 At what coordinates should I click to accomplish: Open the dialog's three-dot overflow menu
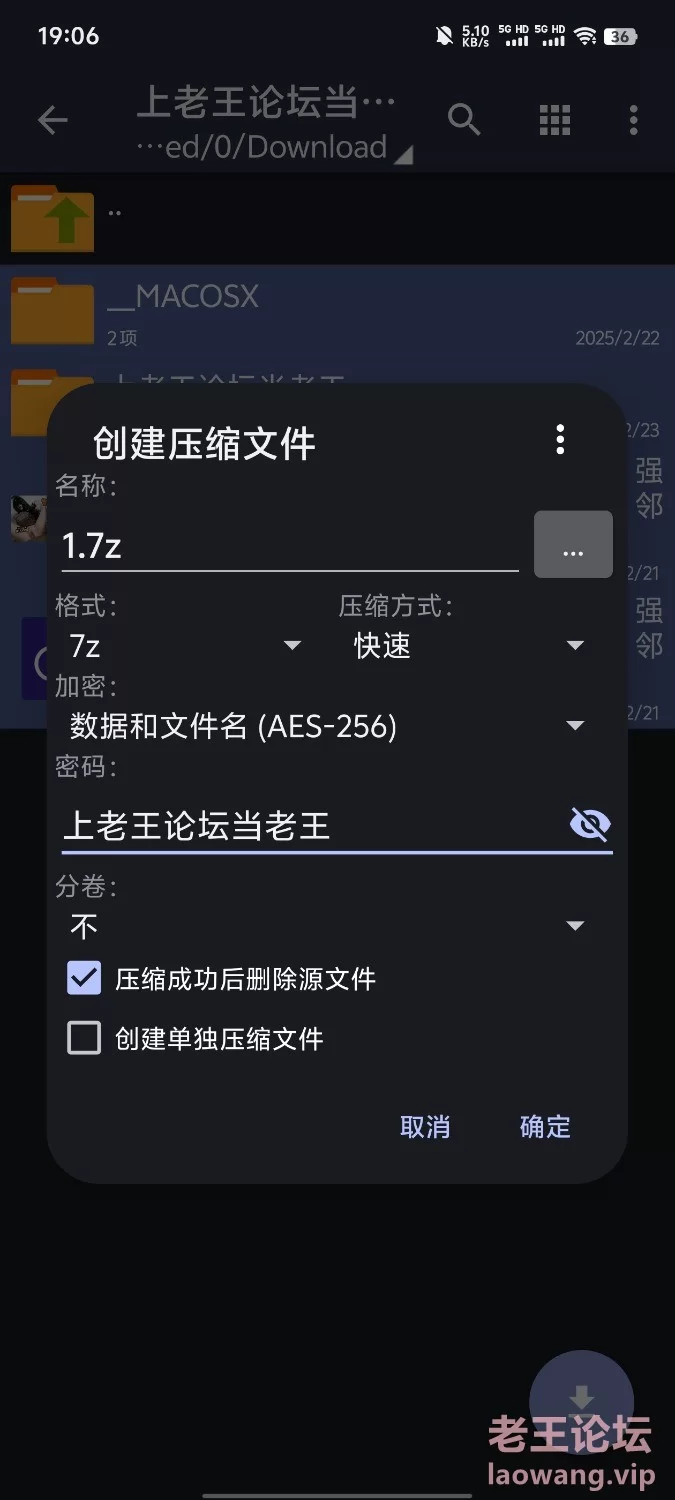(560, 439)
